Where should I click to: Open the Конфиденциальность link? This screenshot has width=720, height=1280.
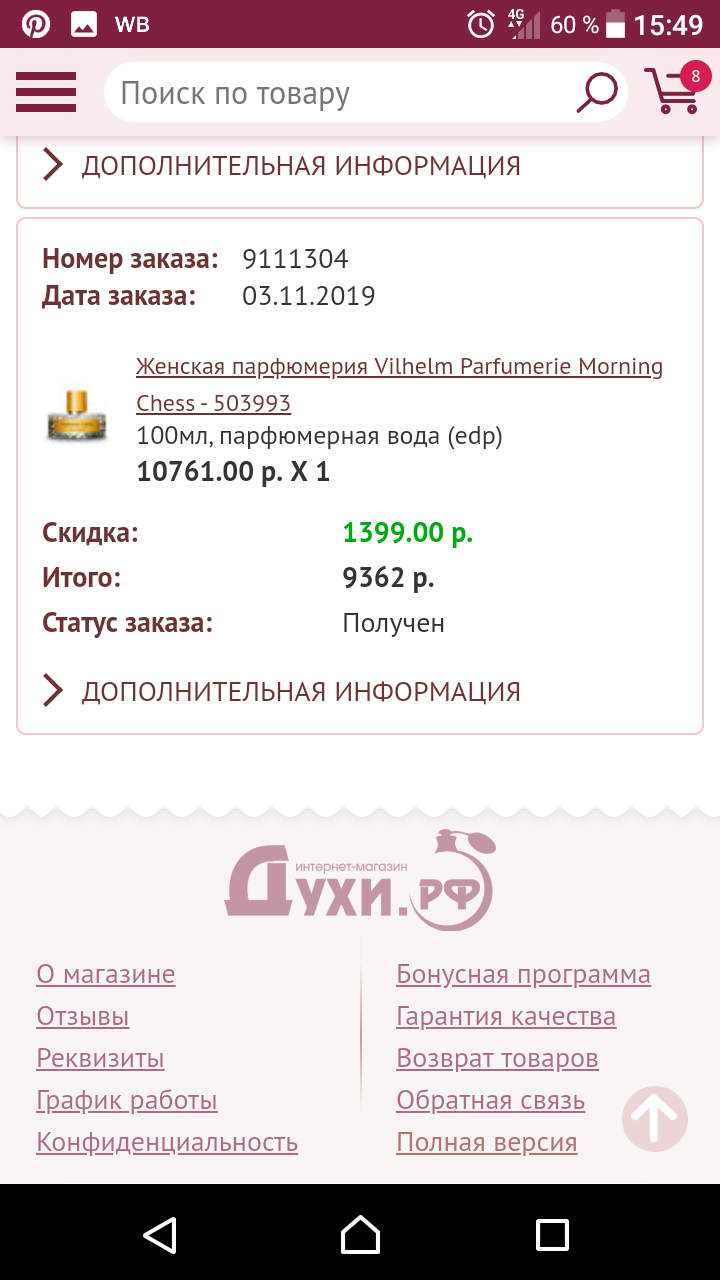click(x=167, y=1142)
